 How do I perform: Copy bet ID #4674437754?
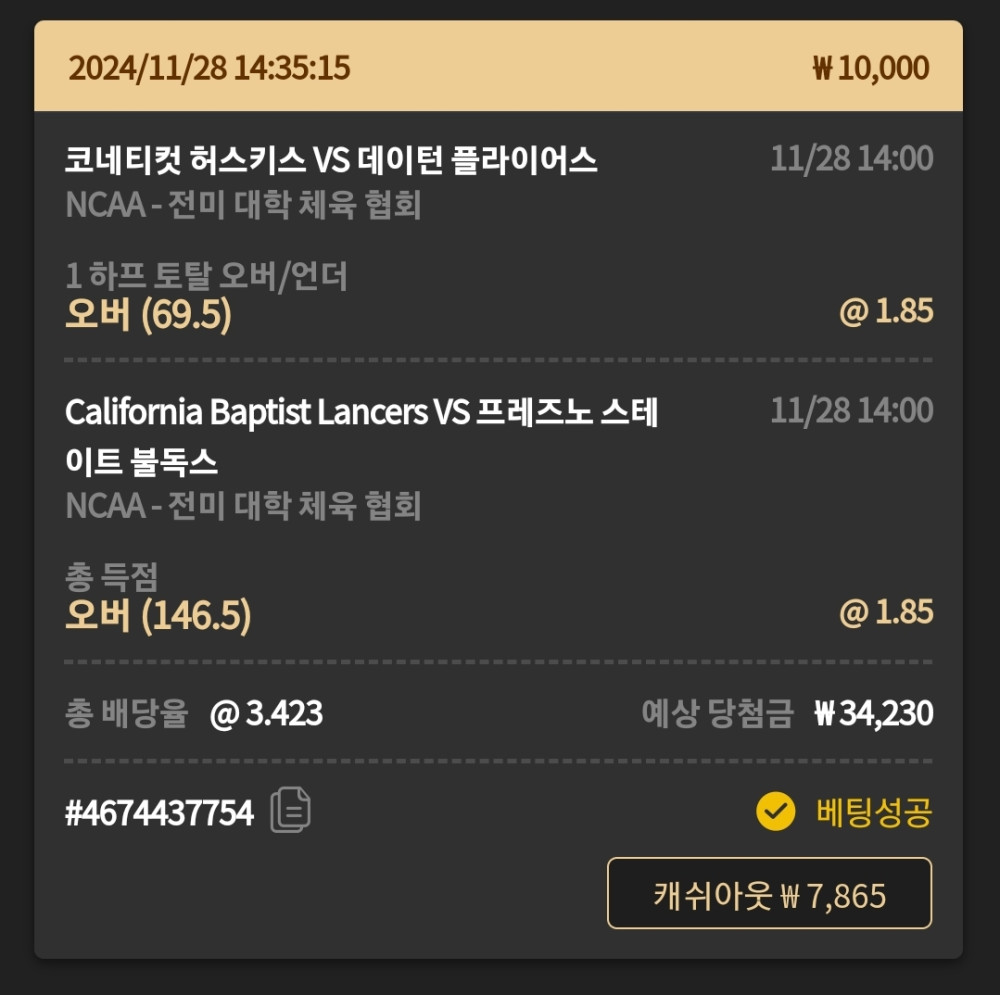(290, 811)
